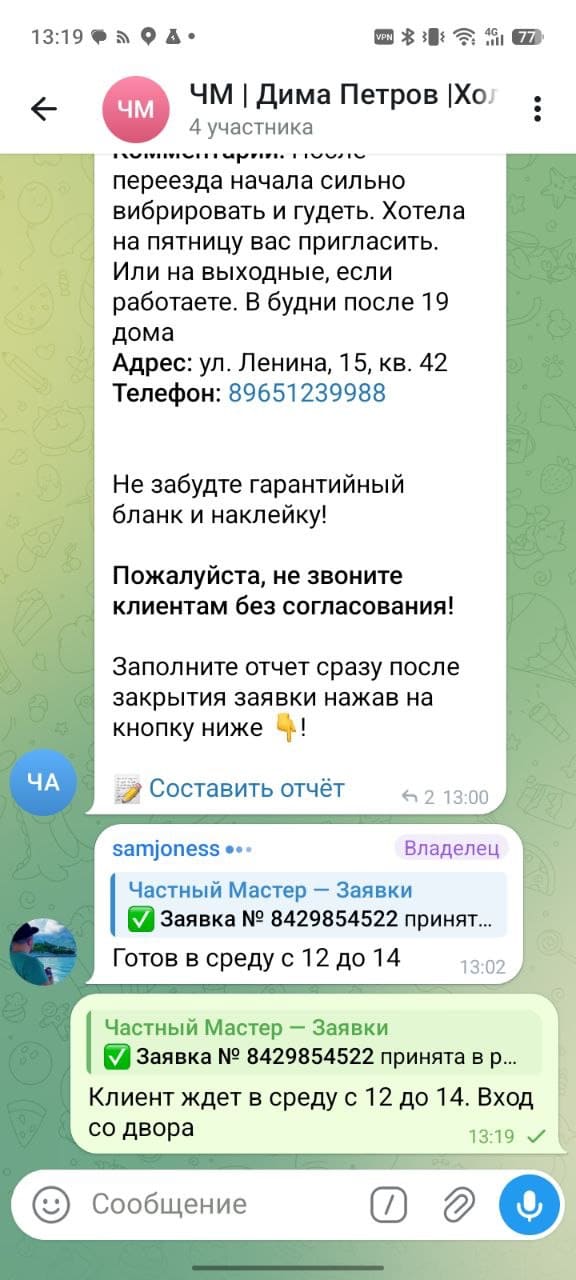Focus the Сообщение input field
This screenshot has width=576, height=1280.
tap(220, 1203)
